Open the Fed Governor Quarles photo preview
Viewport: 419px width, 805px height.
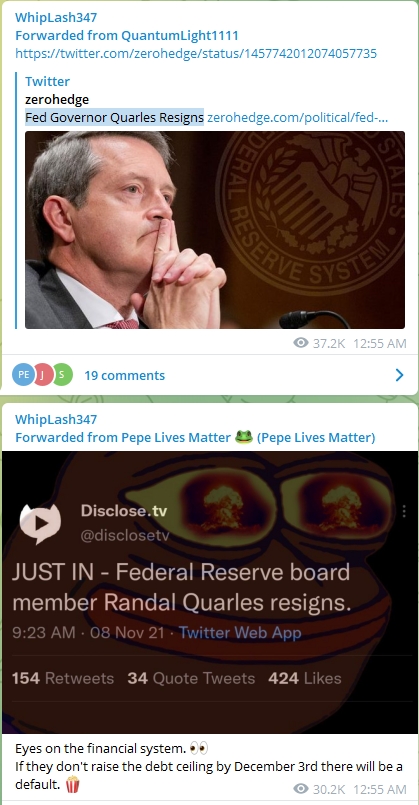(x=215, y=229)
